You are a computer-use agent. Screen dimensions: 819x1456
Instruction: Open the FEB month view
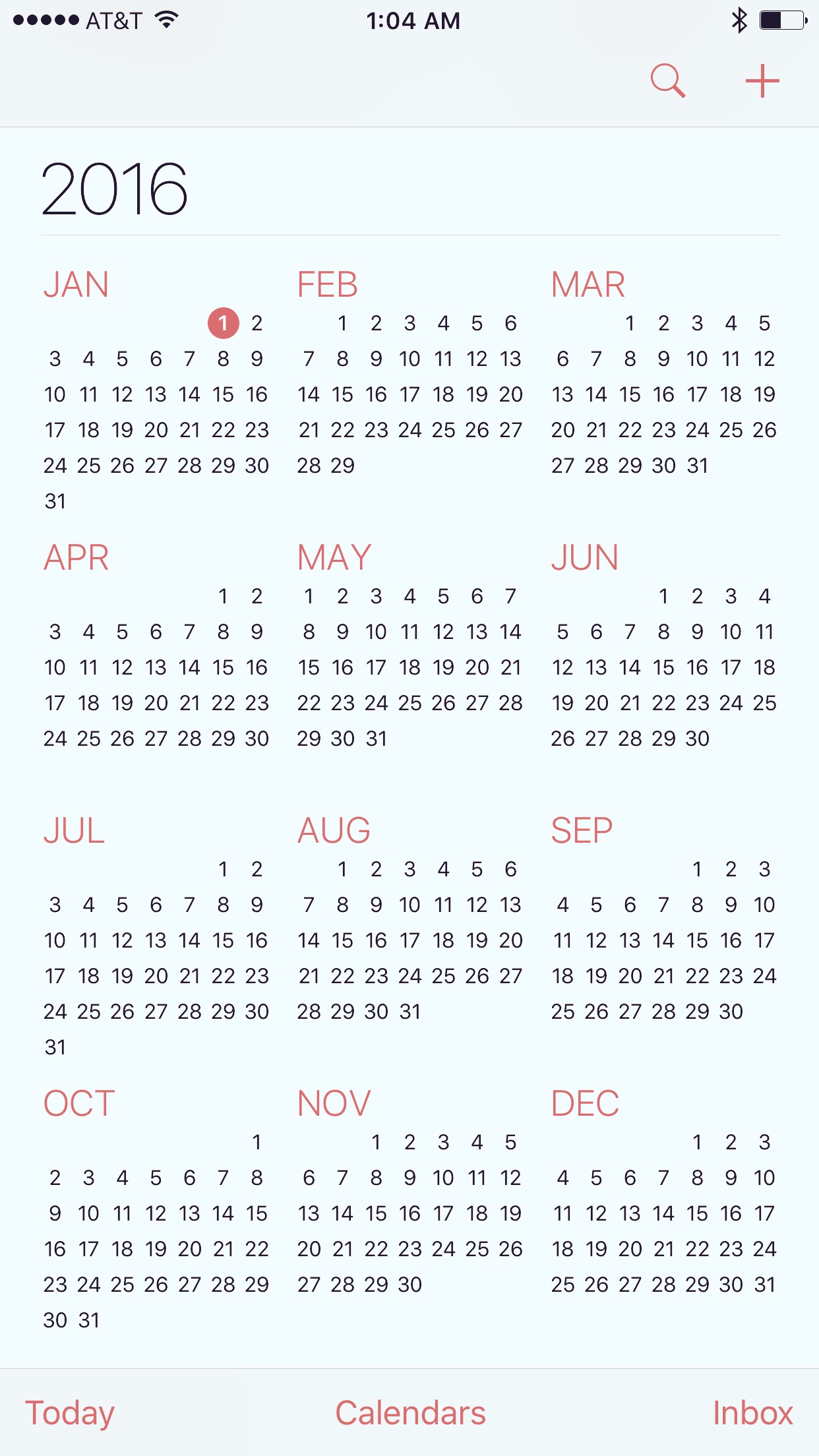click(327, 285)
